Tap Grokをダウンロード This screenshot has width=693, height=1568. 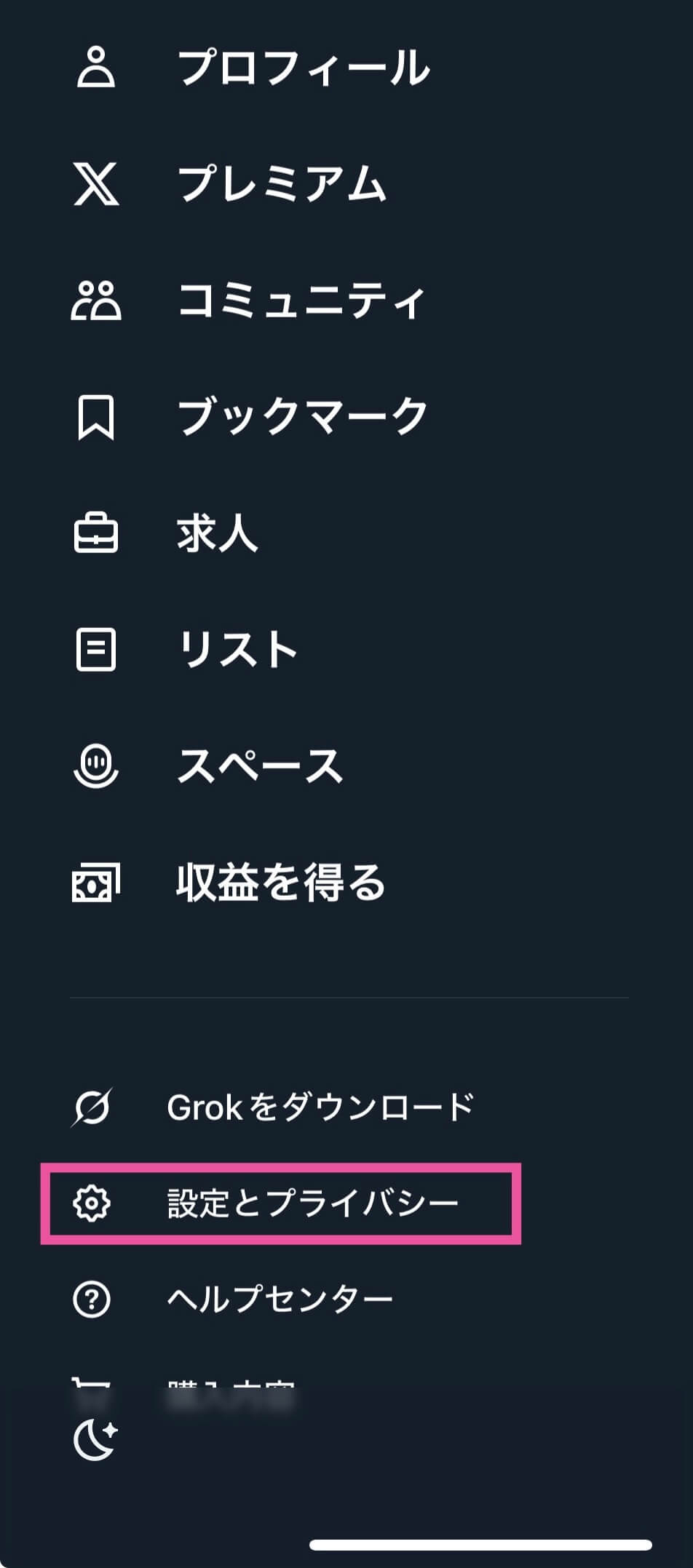coord(320,1107)
